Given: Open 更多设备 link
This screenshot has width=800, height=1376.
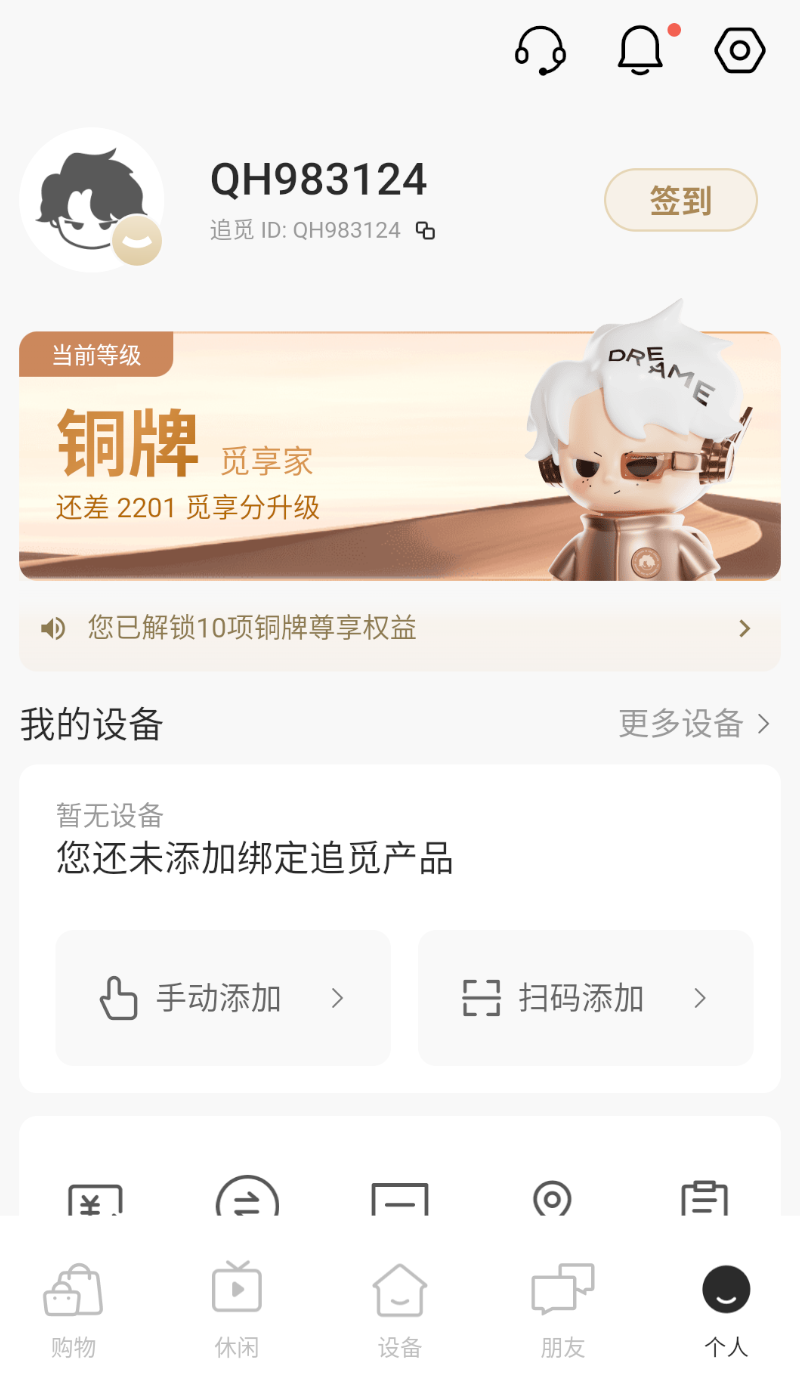Looking at the screenshot, I should point(694,723).
